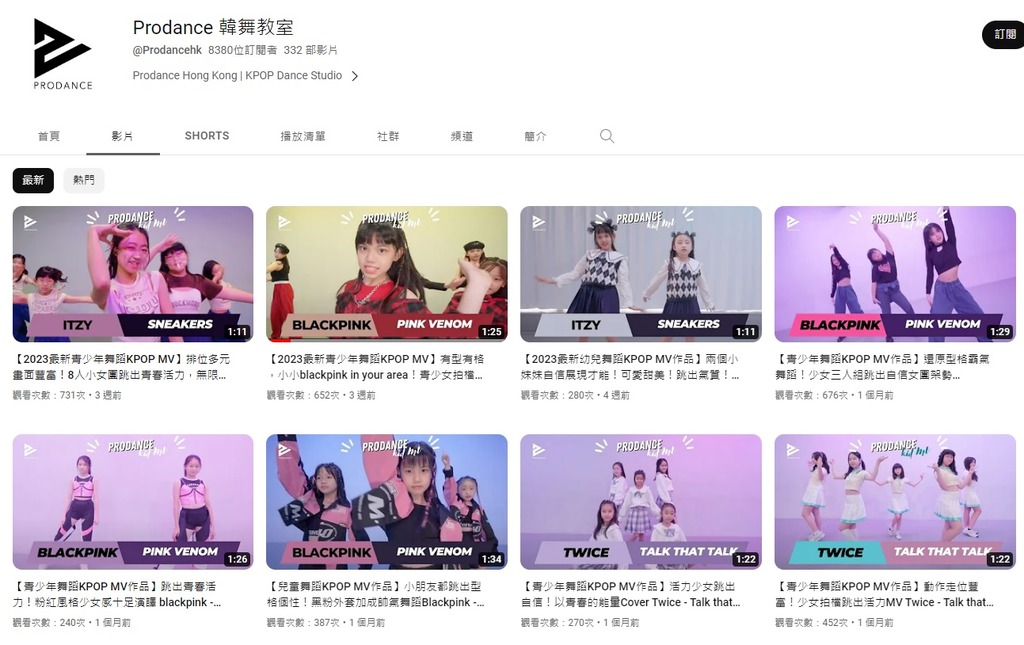
Task: Watch the 1:29 Blackpink Pink Venom video
Action: 895,274
